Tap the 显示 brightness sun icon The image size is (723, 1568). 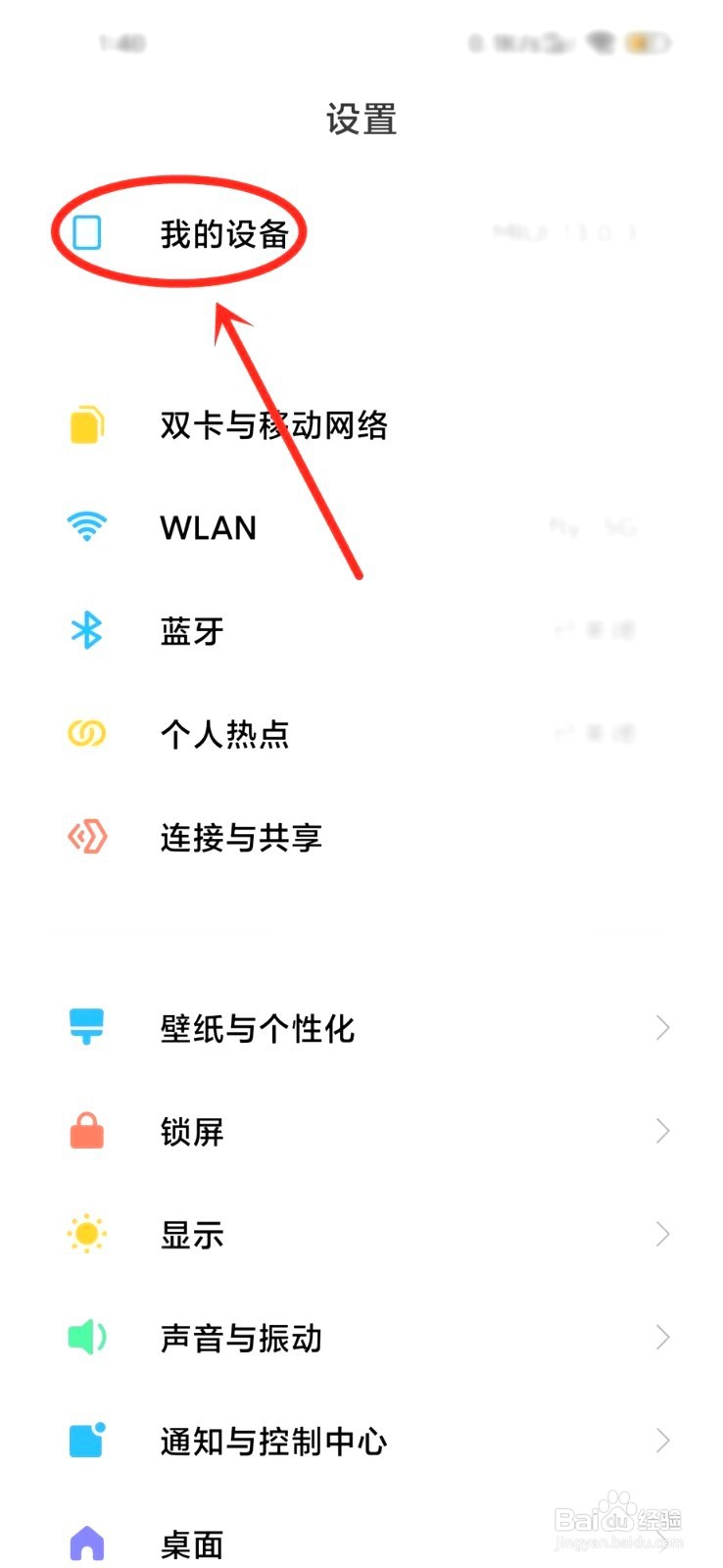coord(87,1235)
